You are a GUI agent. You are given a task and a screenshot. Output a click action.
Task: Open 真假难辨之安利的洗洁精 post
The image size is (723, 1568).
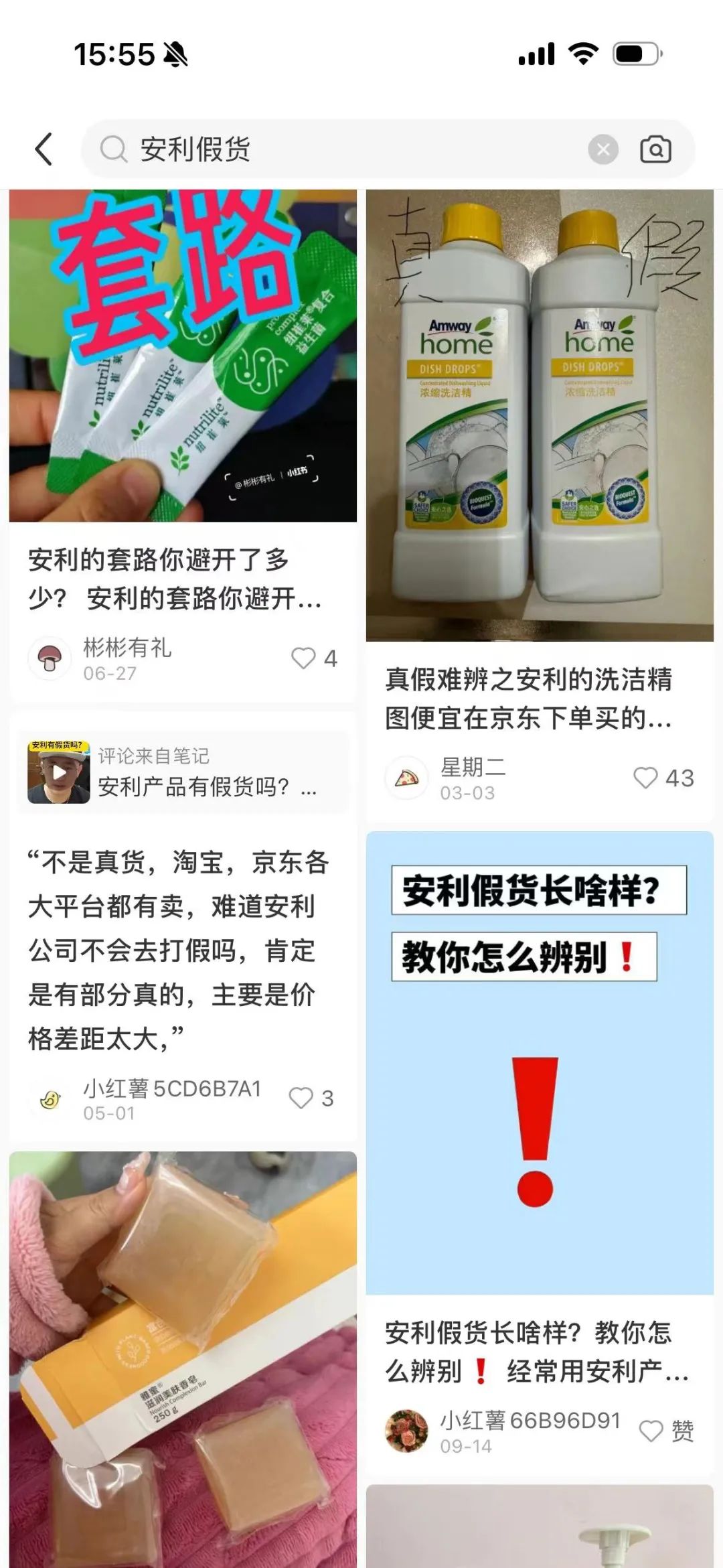540,415
